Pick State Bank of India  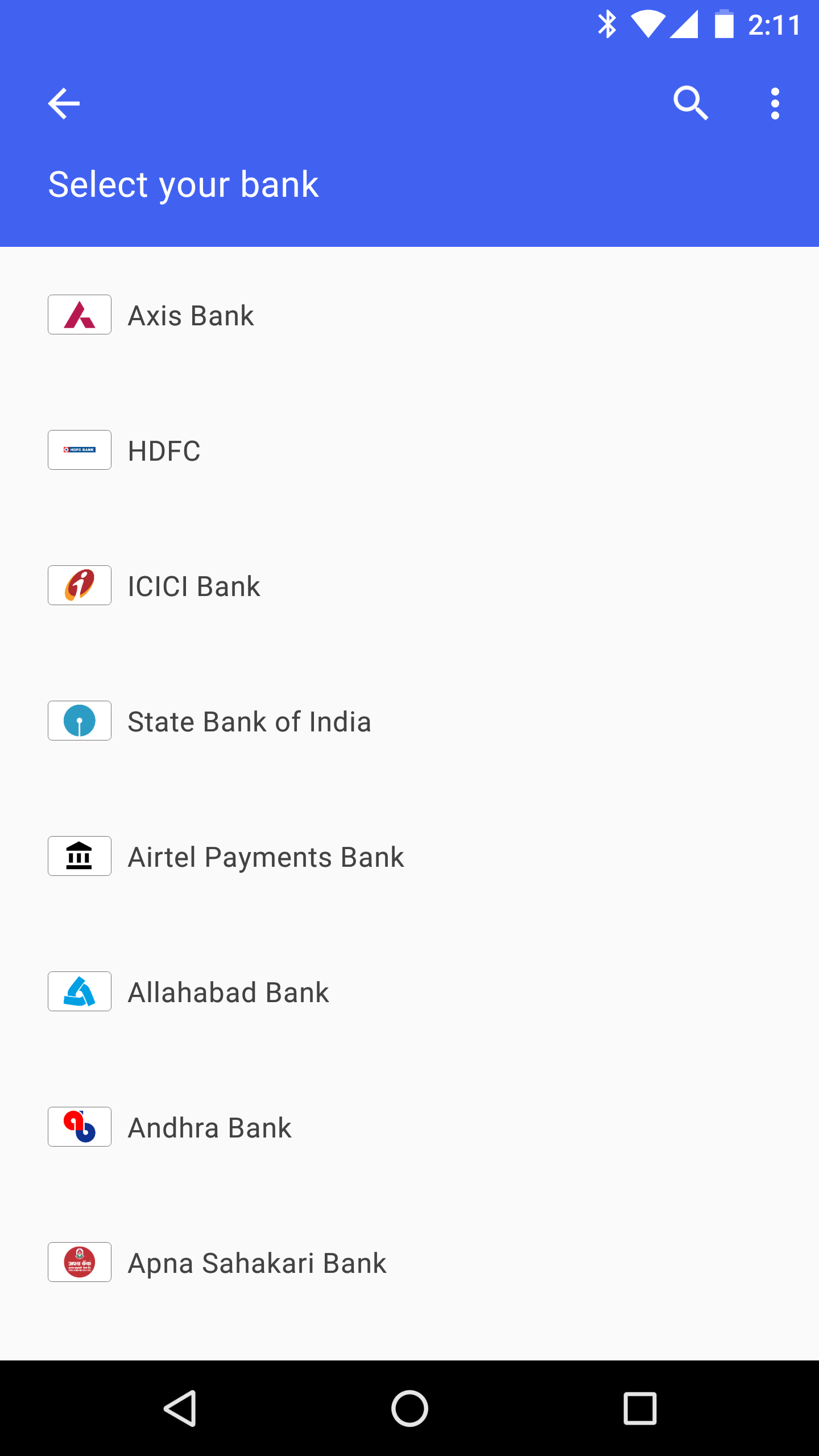[x=249, y=721]
